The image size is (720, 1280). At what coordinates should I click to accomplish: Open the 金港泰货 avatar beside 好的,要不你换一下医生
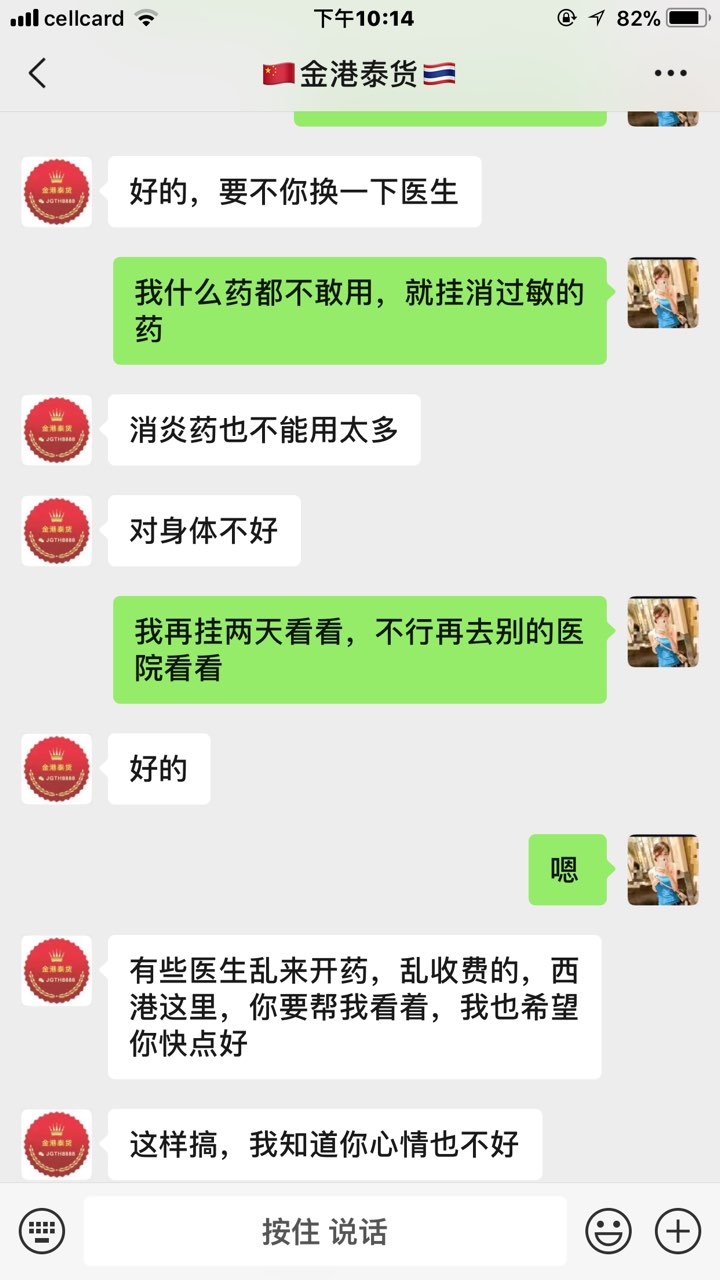(57, 191)
